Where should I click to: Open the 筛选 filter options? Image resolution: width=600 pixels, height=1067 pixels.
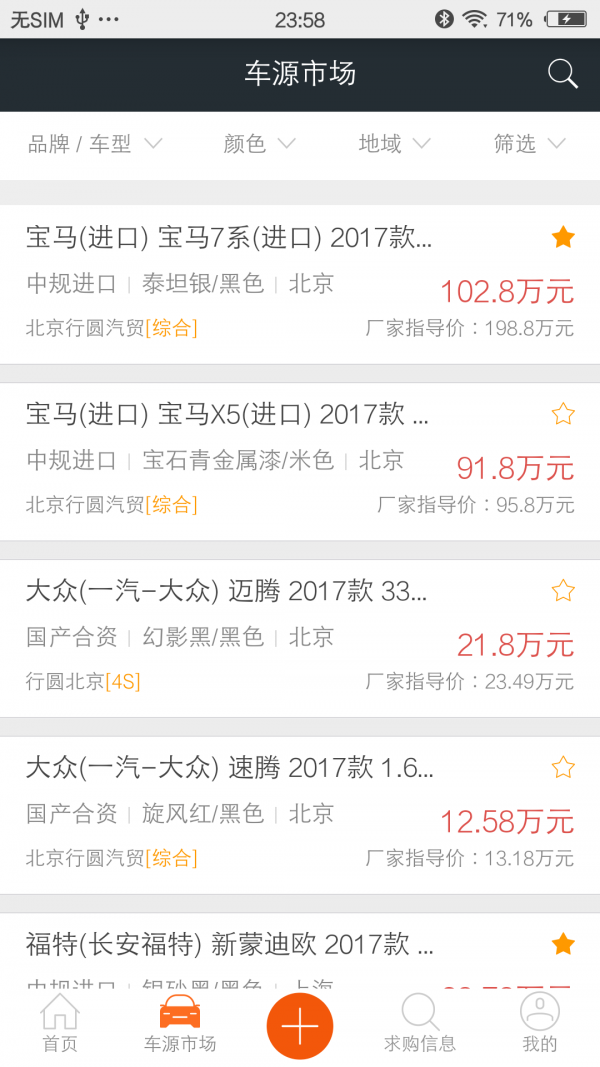click(x=529, y=144)
